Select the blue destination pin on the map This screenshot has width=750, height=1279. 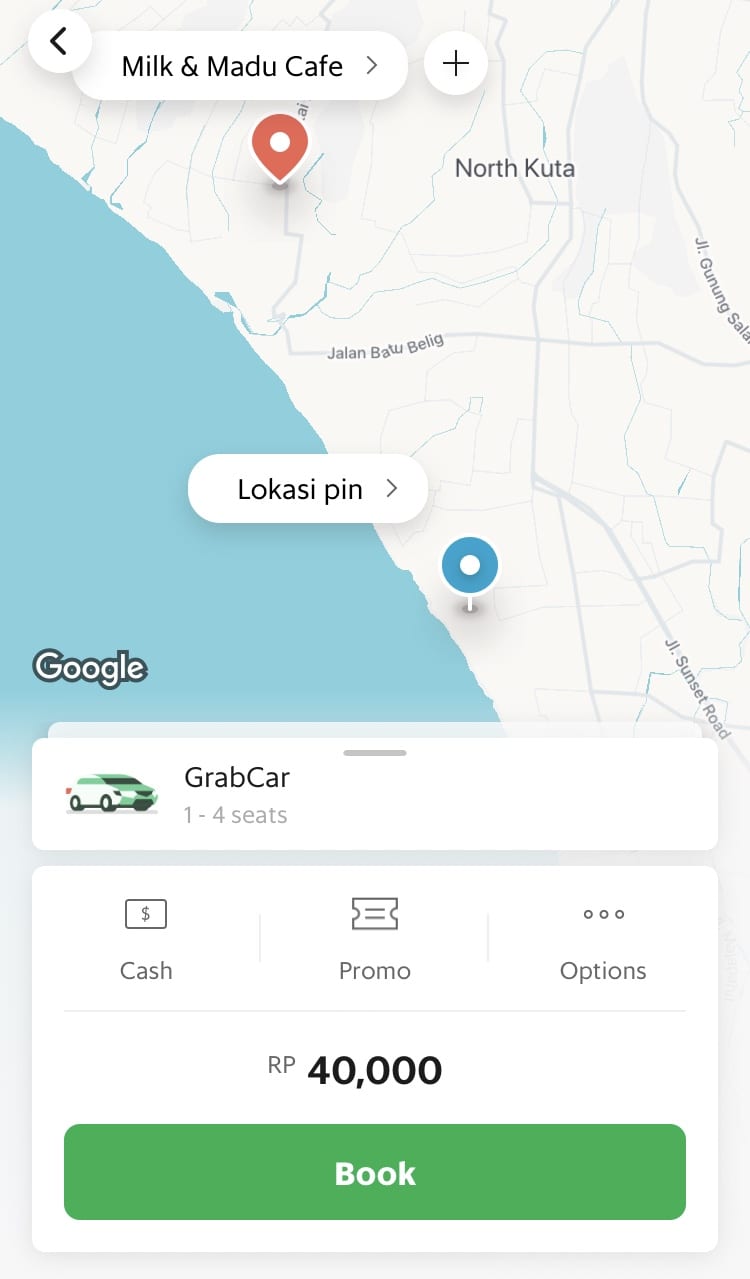[x=468, y=565]
